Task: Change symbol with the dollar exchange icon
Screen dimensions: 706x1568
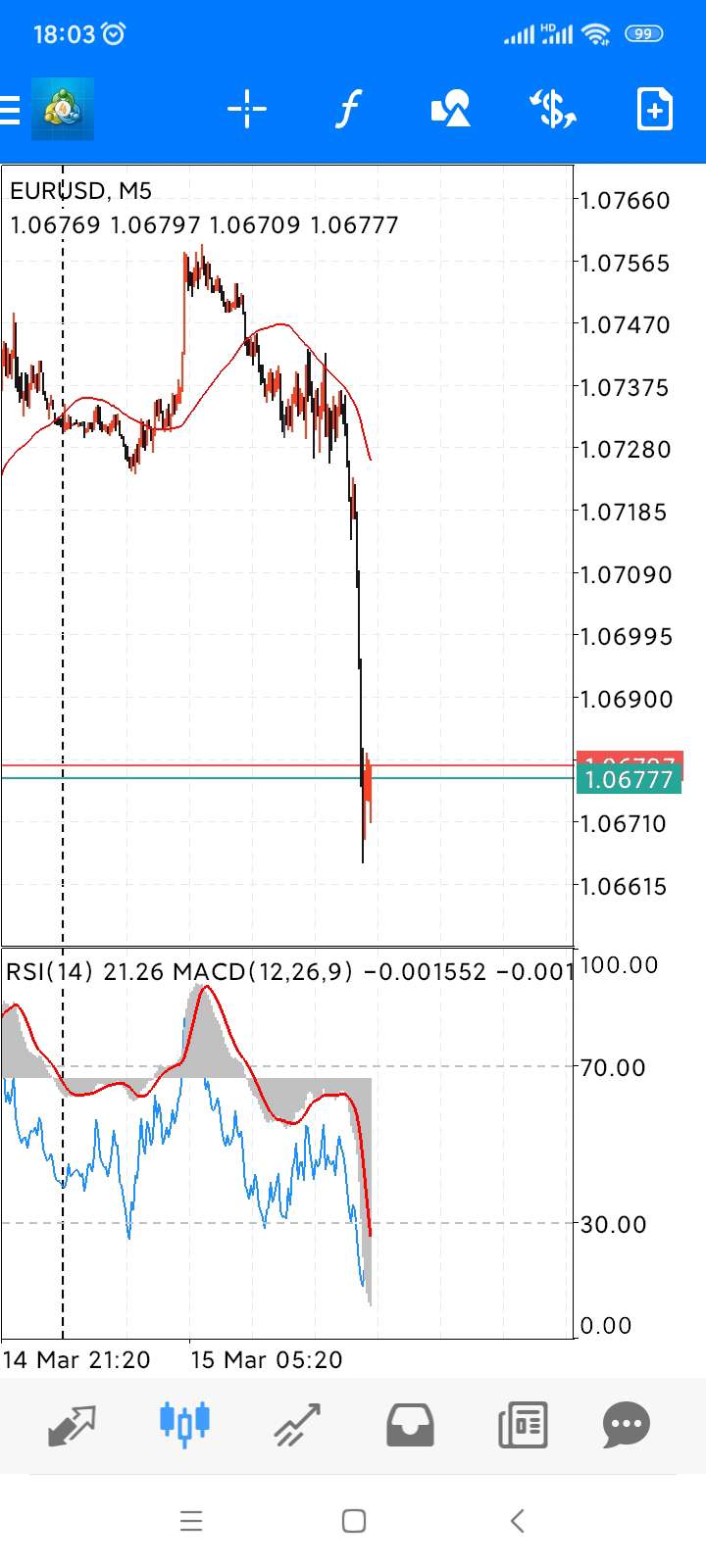Action: click(x=552, y=109)
